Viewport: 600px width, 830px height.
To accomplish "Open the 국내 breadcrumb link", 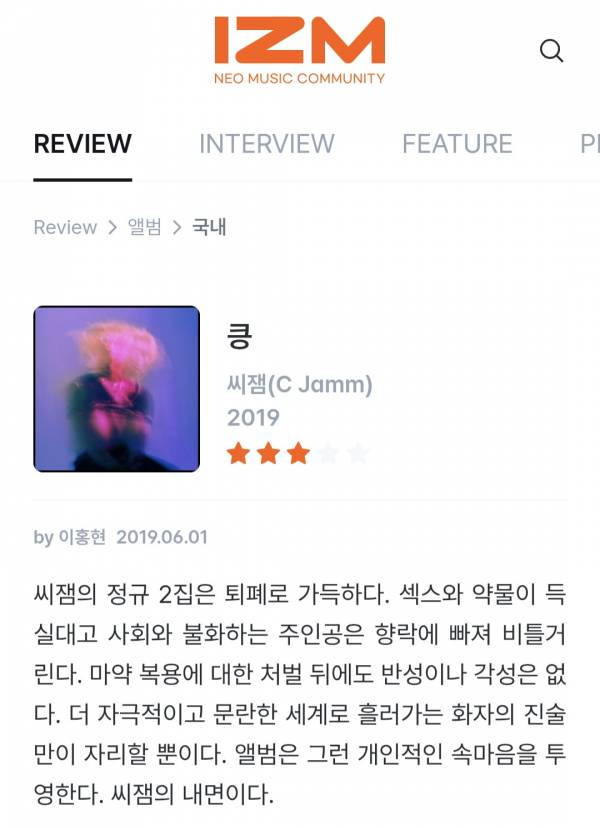I will click(x=209, y=227).
